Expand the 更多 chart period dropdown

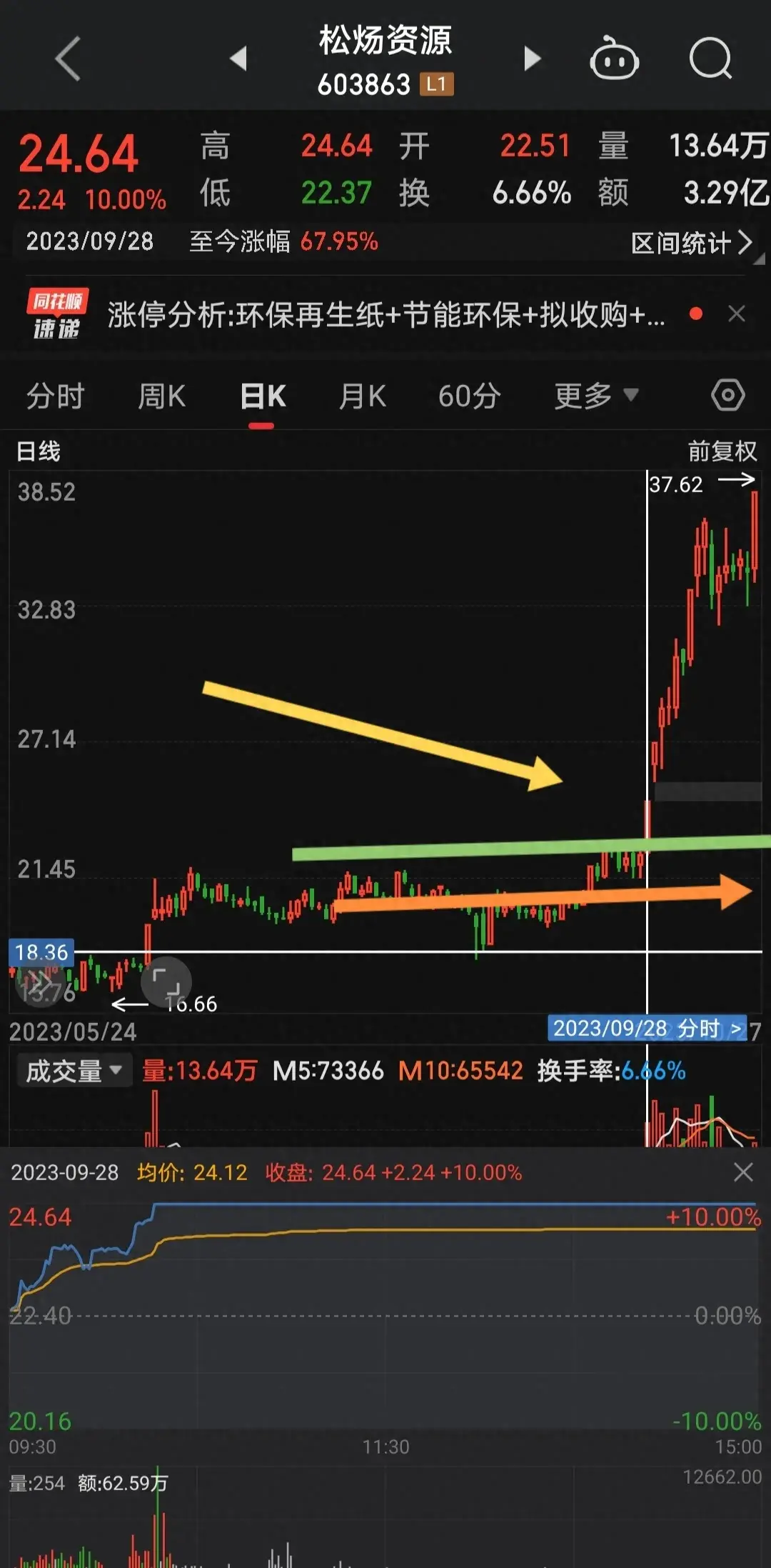click(x=595, y=396)
